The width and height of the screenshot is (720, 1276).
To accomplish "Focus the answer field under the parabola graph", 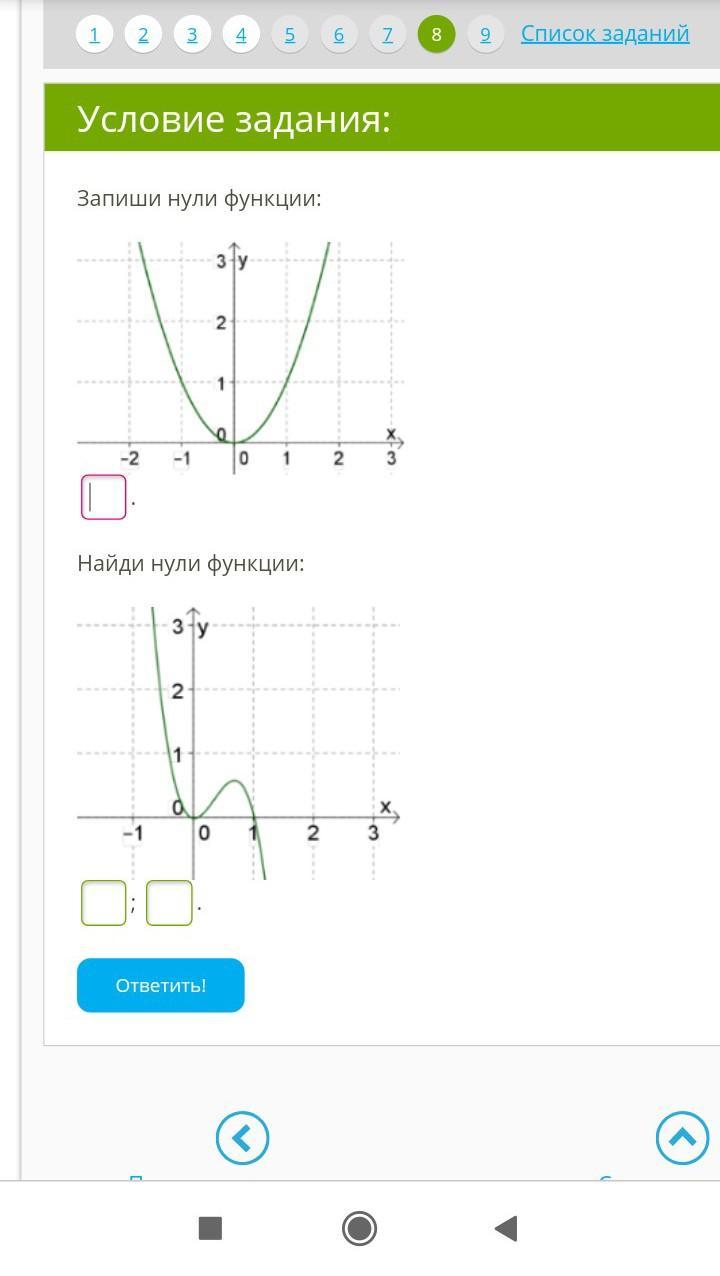I will [x=104, y=497].
